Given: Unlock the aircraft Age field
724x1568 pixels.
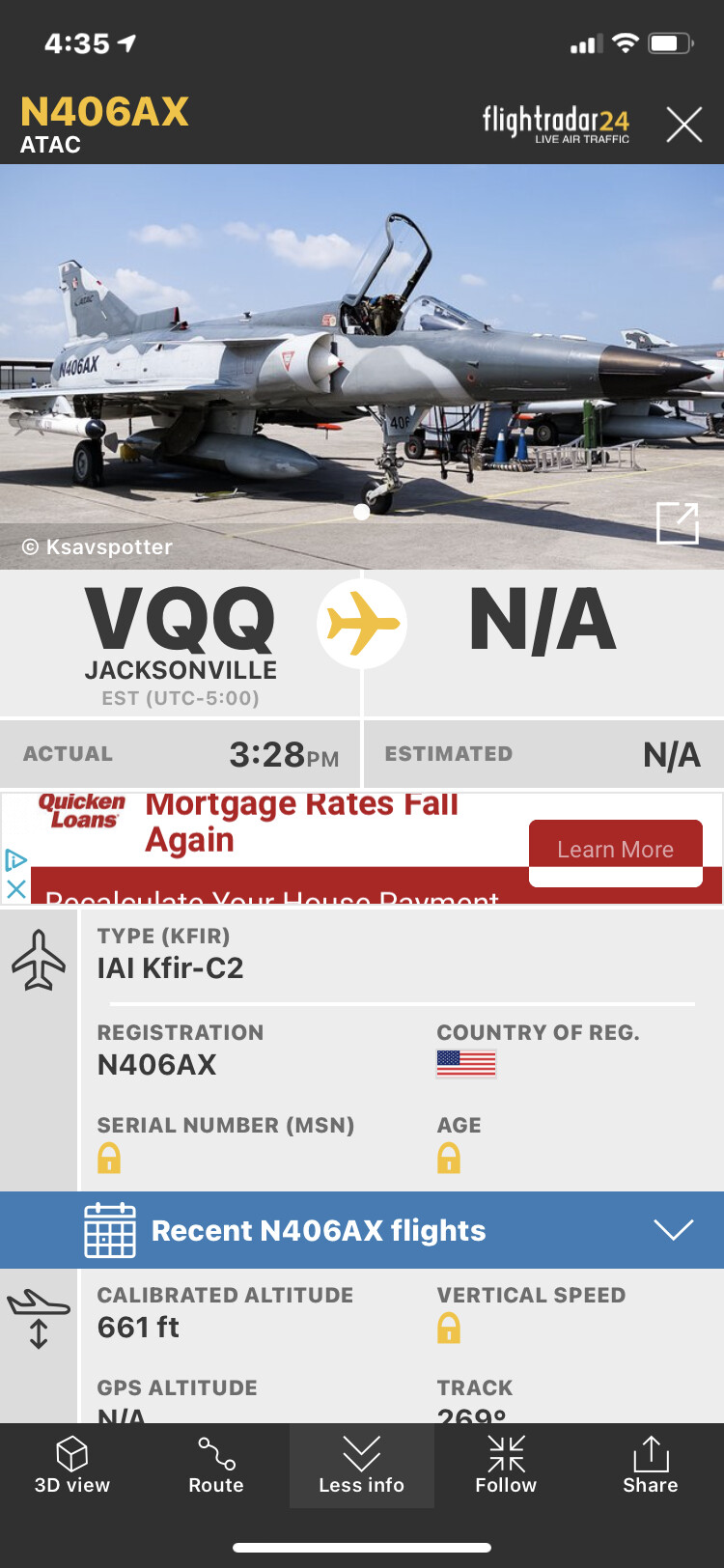Looking at the screenshot, I should click(x=449, y=1158).
